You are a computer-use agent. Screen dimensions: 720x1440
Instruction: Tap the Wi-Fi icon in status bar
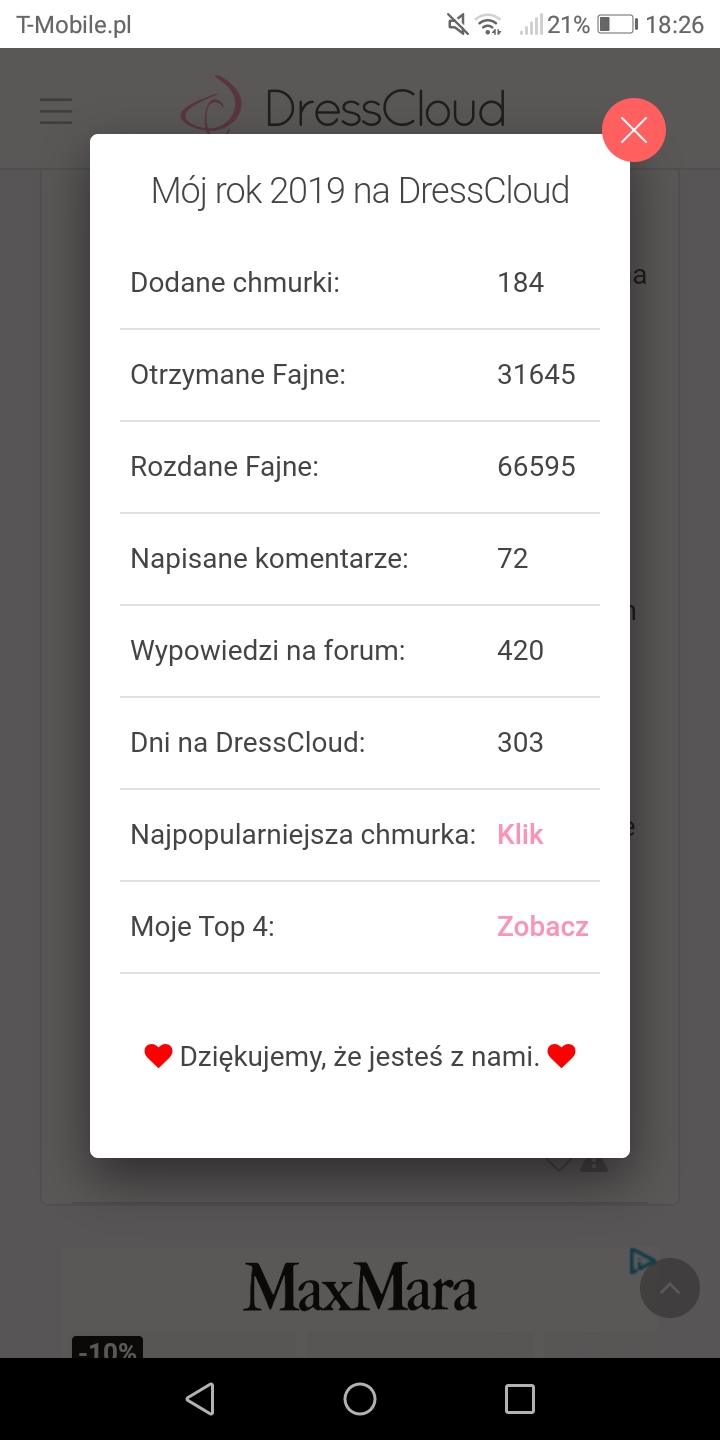(489, 24)
